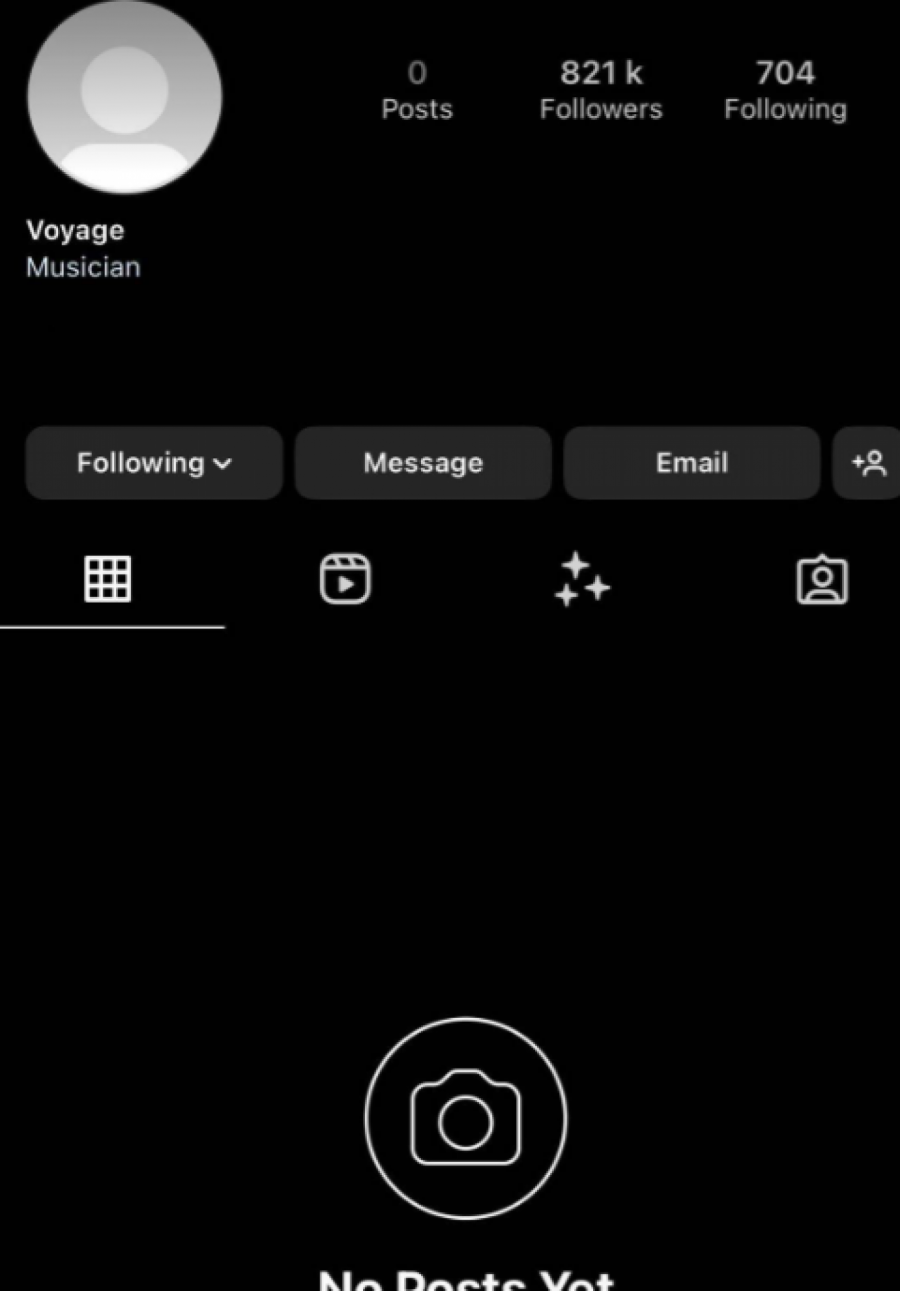Screen dimensions: 900x1291
Task: Switch to the sparkles tab
Action: coord(582,580)
